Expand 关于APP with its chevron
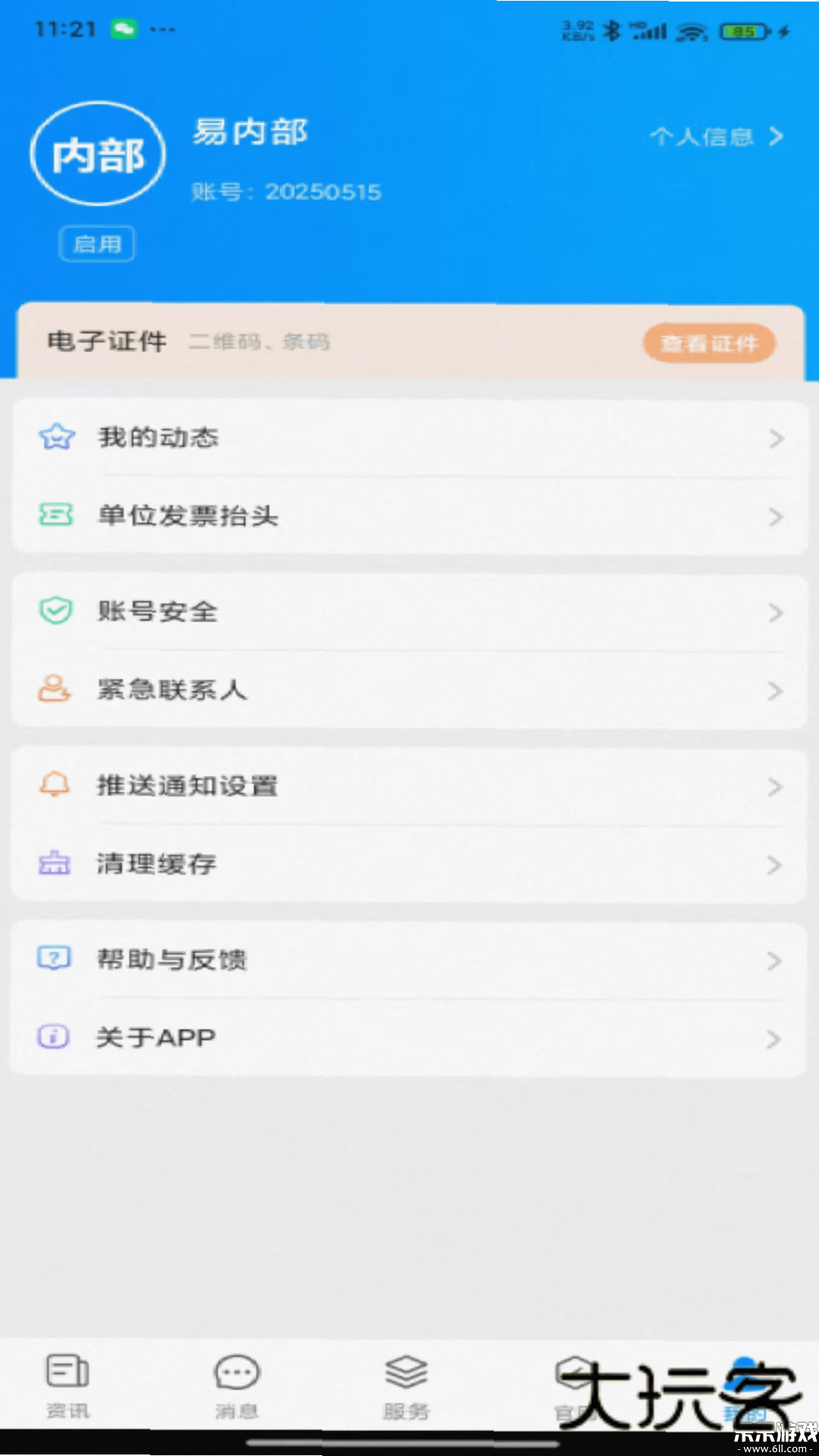The height and width of the screenshot is (1456, 819). point(775,1039)
